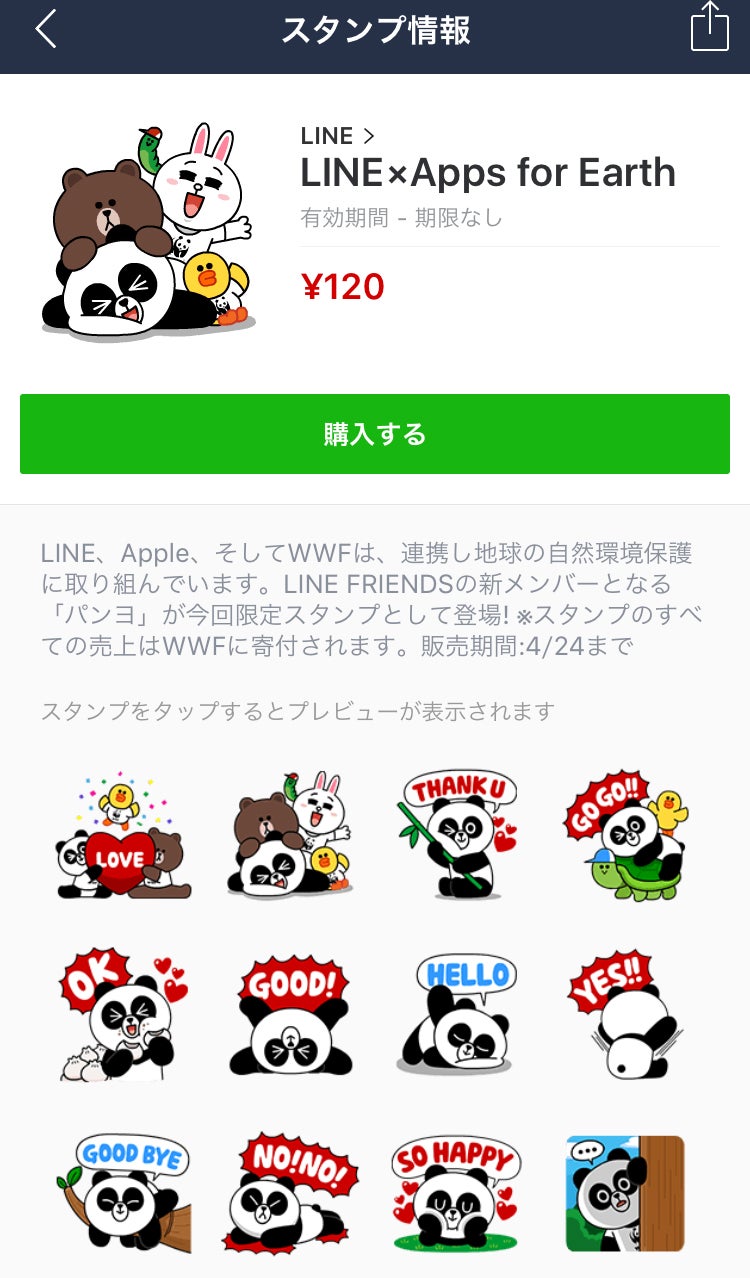Preview the GOOD! panda sticker

pos(292,1014)
